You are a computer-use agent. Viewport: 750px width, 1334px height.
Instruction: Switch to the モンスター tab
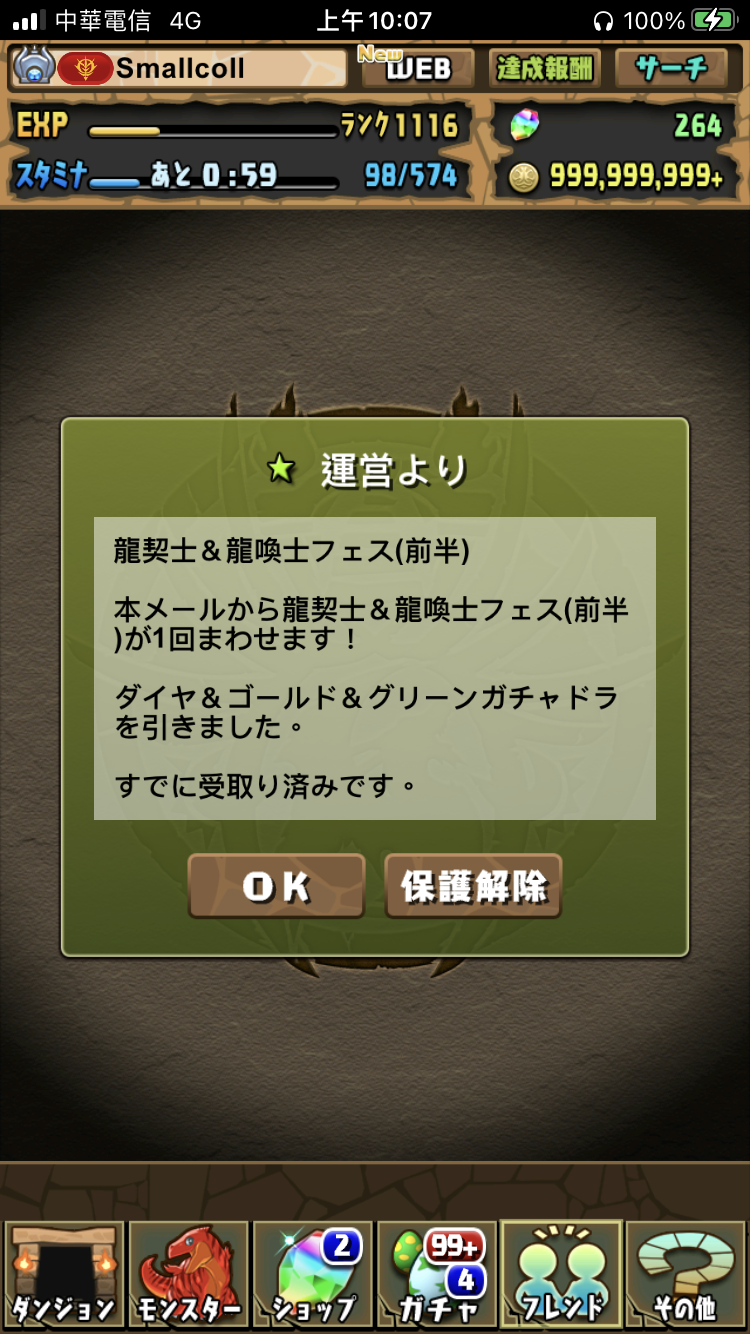[188, 1272]
